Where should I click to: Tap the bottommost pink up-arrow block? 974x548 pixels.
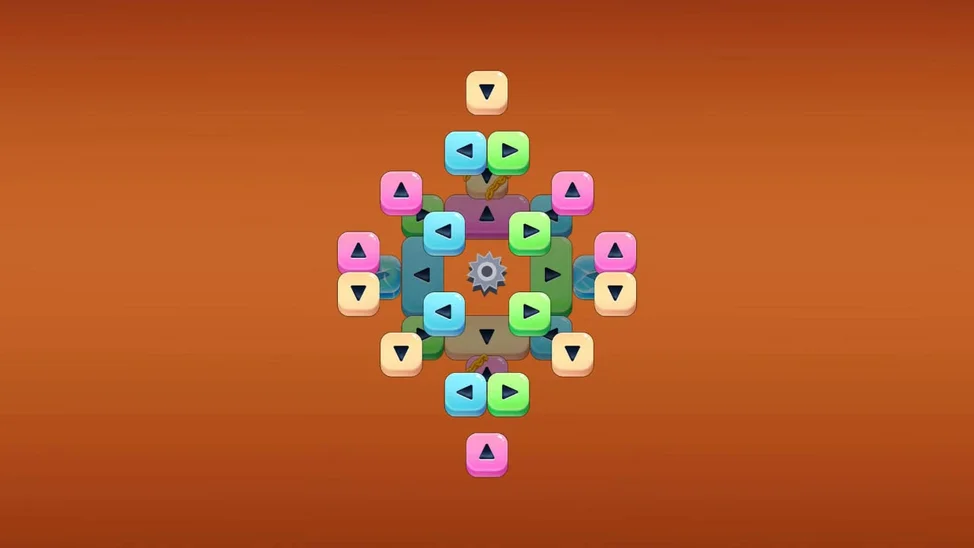pyautogui.click(x=486, y=453)
